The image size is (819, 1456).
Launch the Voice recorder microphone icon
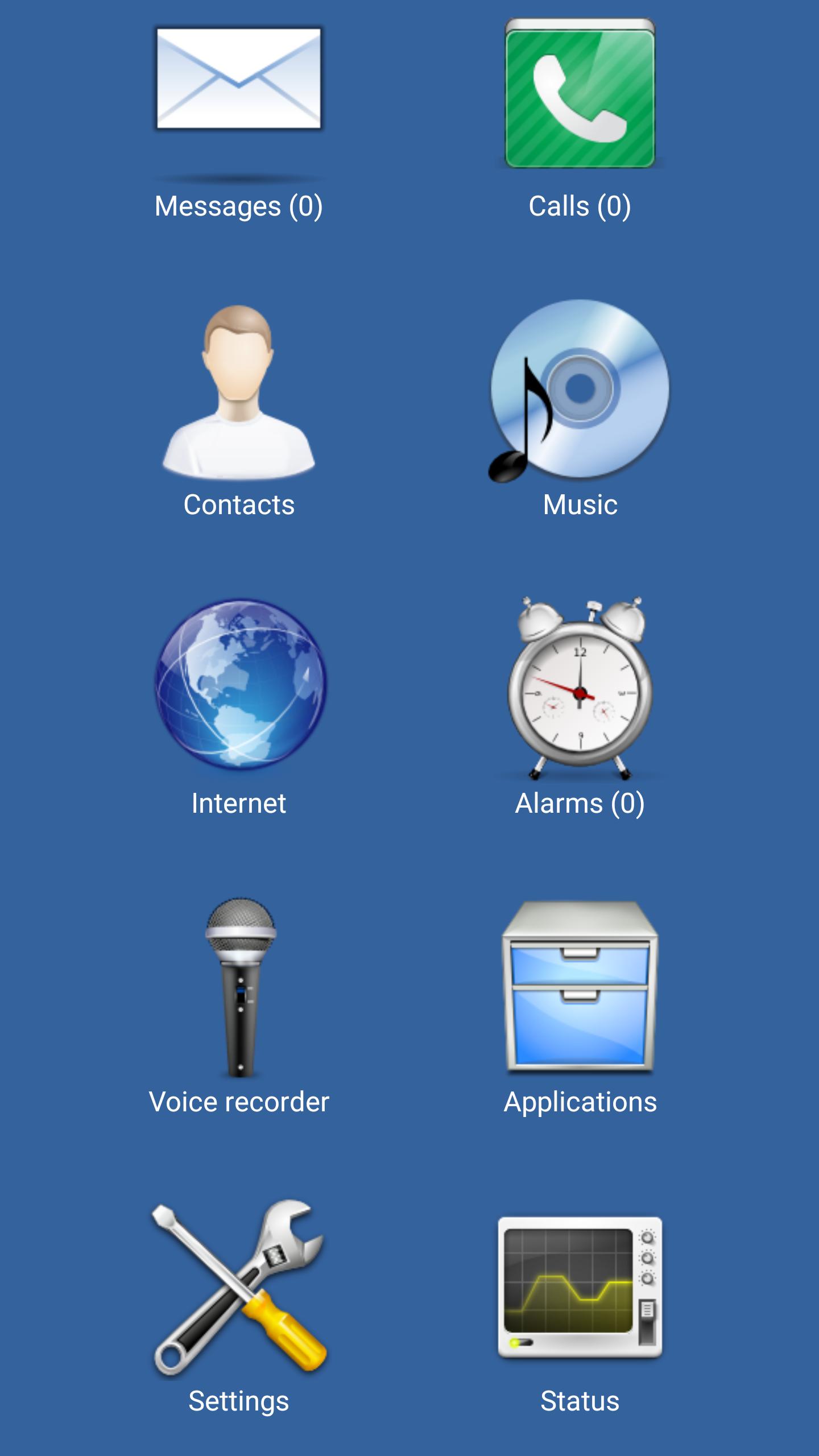click(238, 990)
